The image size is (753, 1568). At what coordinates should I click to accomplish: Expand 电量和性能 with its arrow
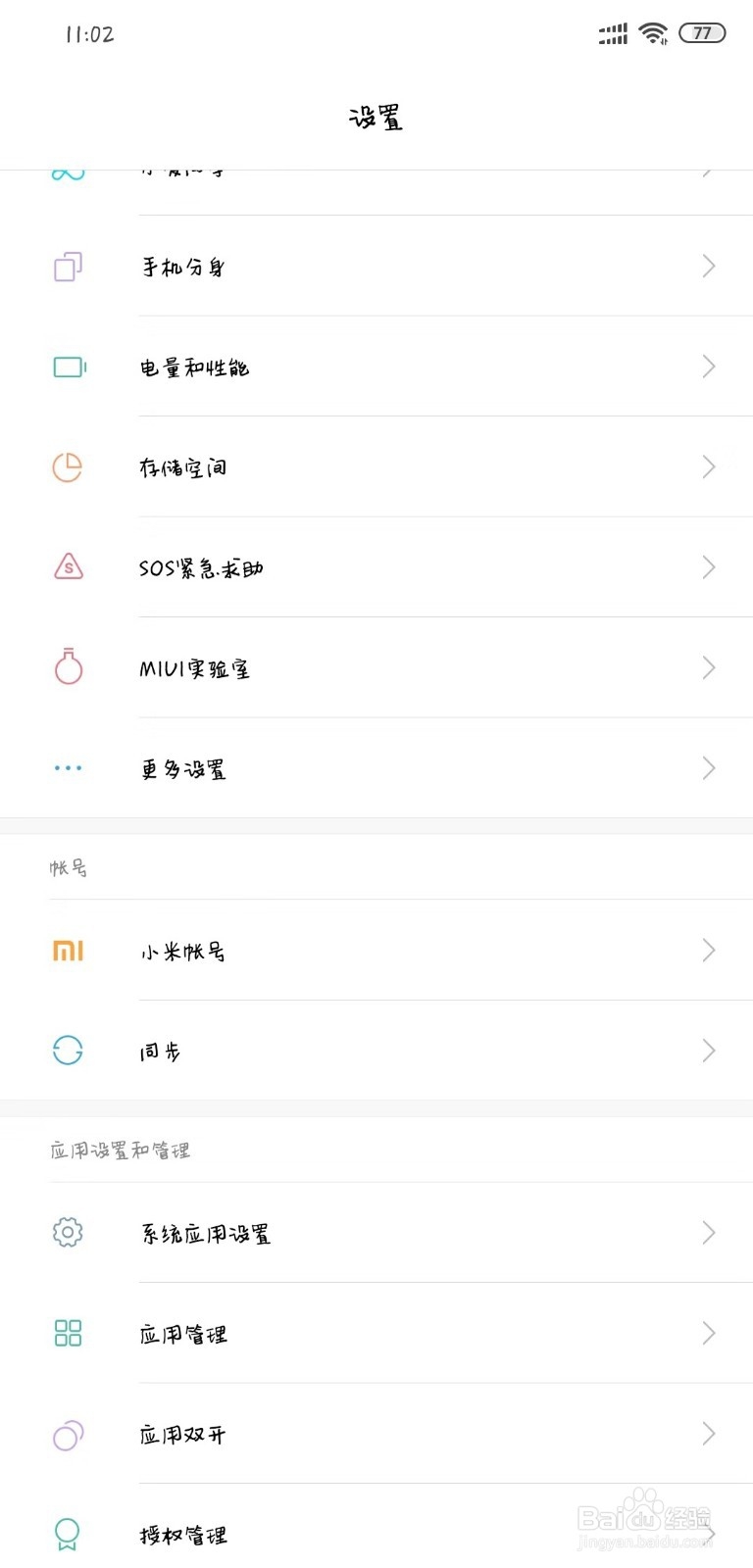click(x=709, y=367)
